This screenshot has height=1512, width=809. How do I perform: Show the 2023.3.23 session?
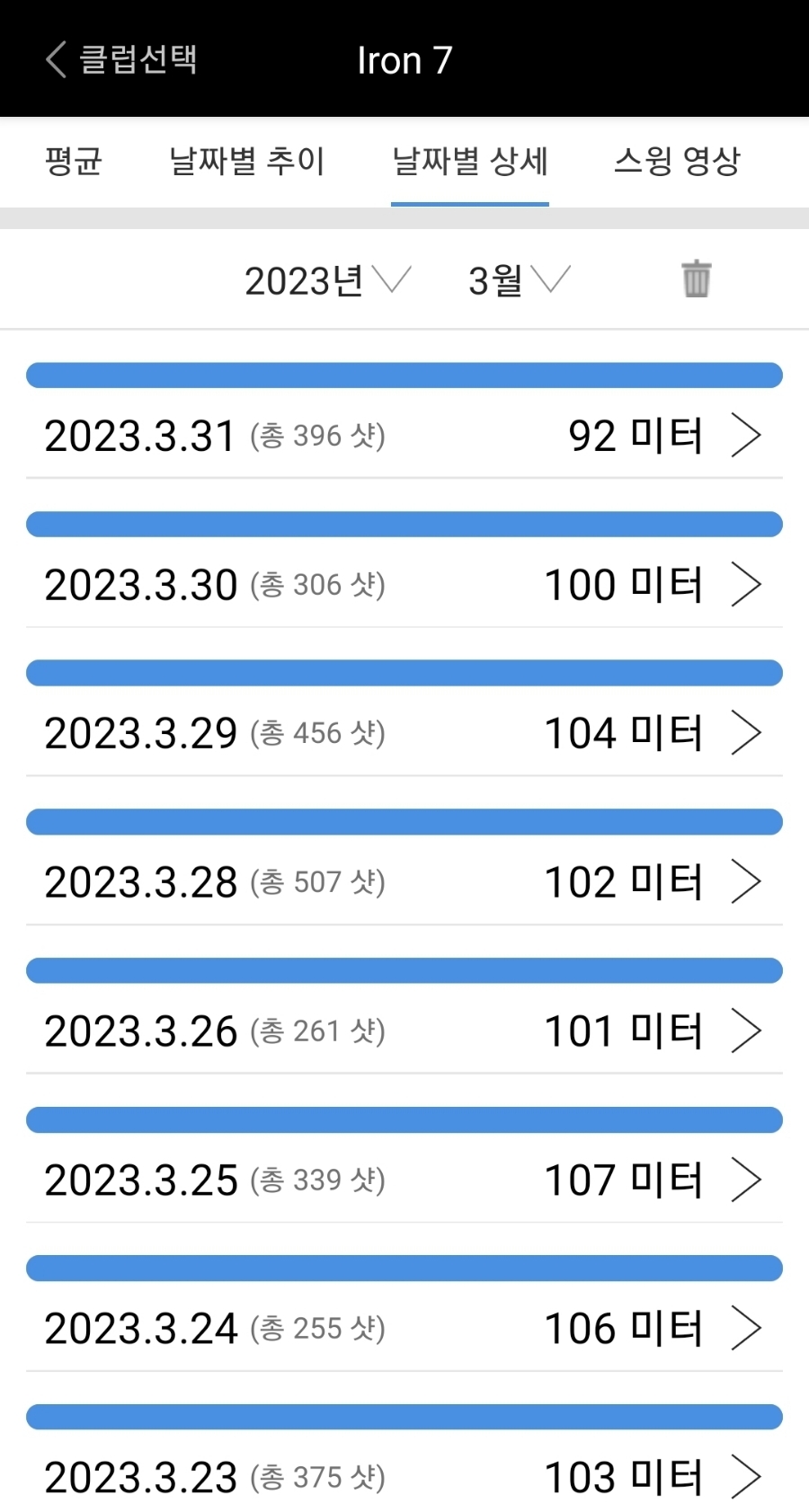click(404, 1475)
